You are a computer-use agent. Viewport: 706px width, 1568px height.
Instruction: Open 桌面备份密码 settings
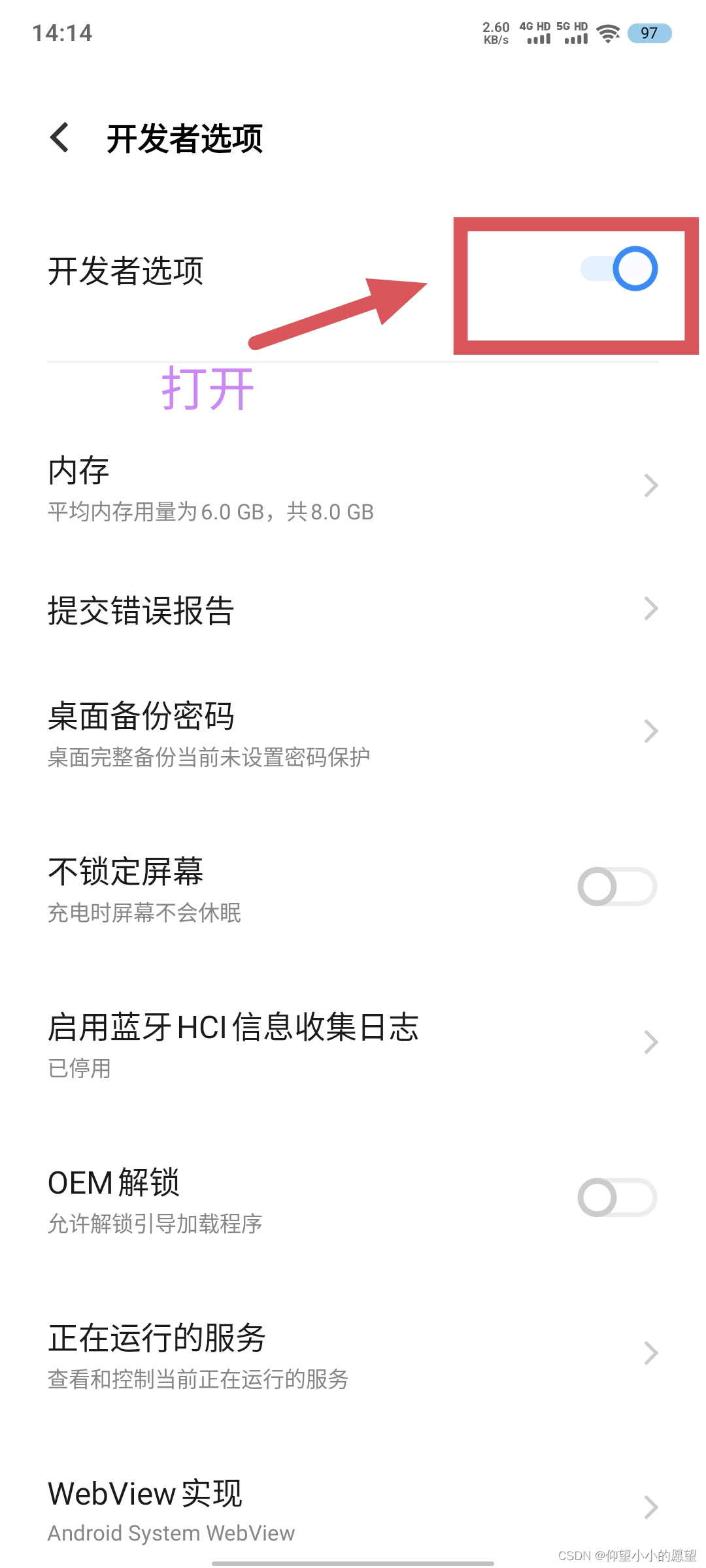click(353, 732)
